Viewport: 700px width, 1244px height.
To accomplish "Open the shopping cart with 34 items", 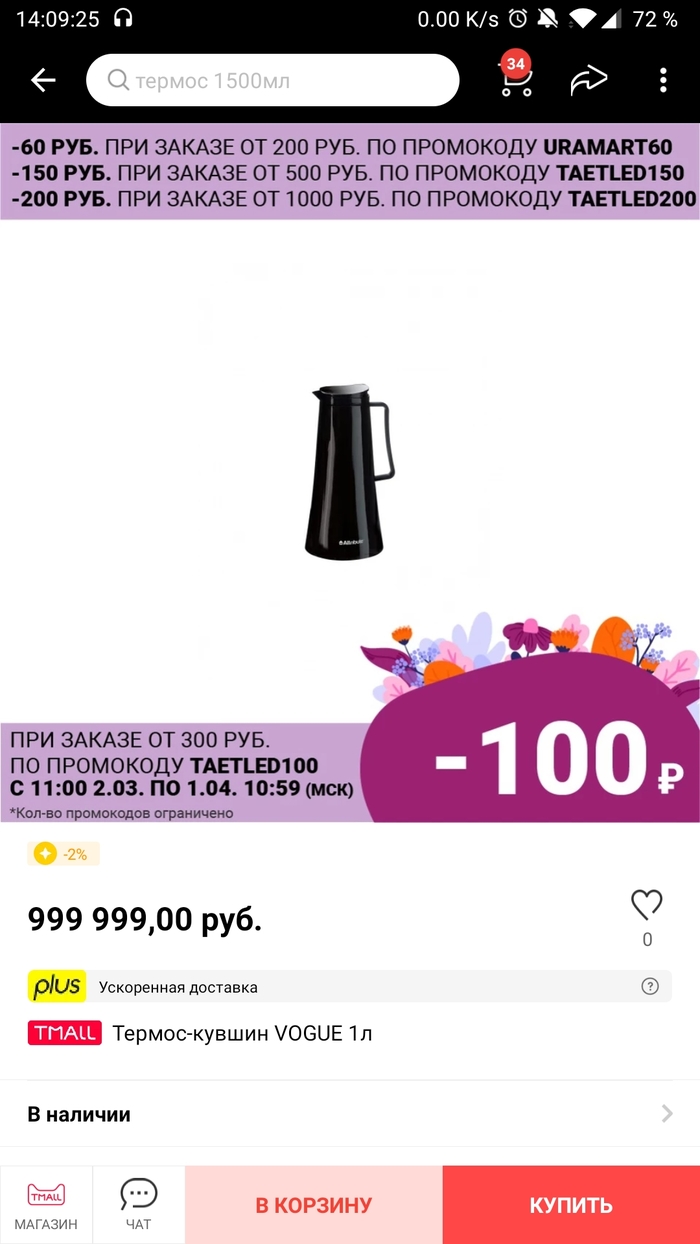I will (515, 79).
